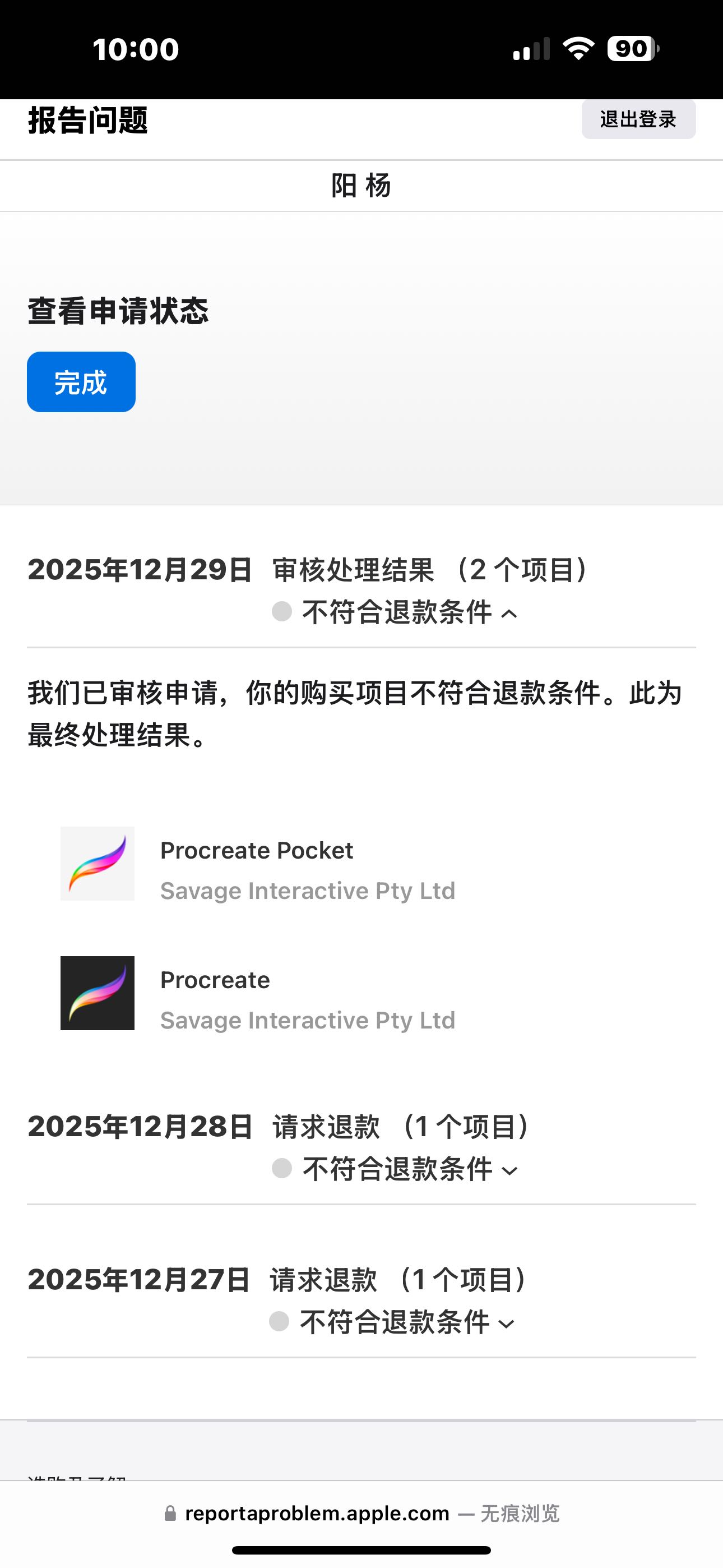Expand the 2025年12月27日 请求退款 entry

pos(506,1323)
